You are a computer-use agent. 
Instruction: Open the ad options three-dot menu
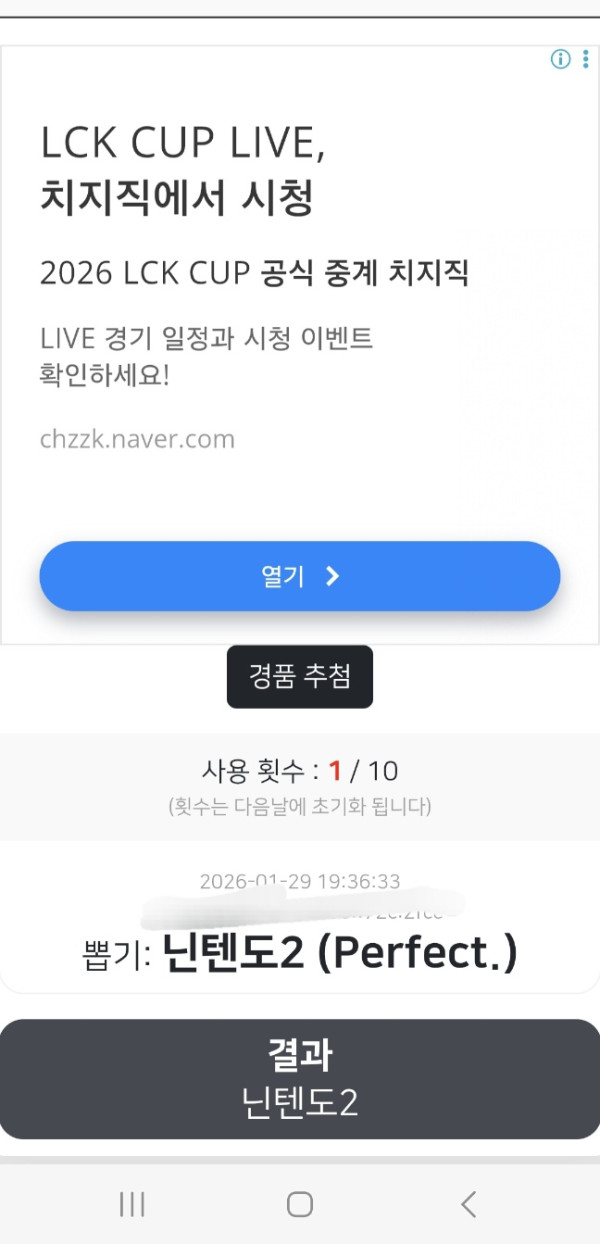click(x=585, y=59)
